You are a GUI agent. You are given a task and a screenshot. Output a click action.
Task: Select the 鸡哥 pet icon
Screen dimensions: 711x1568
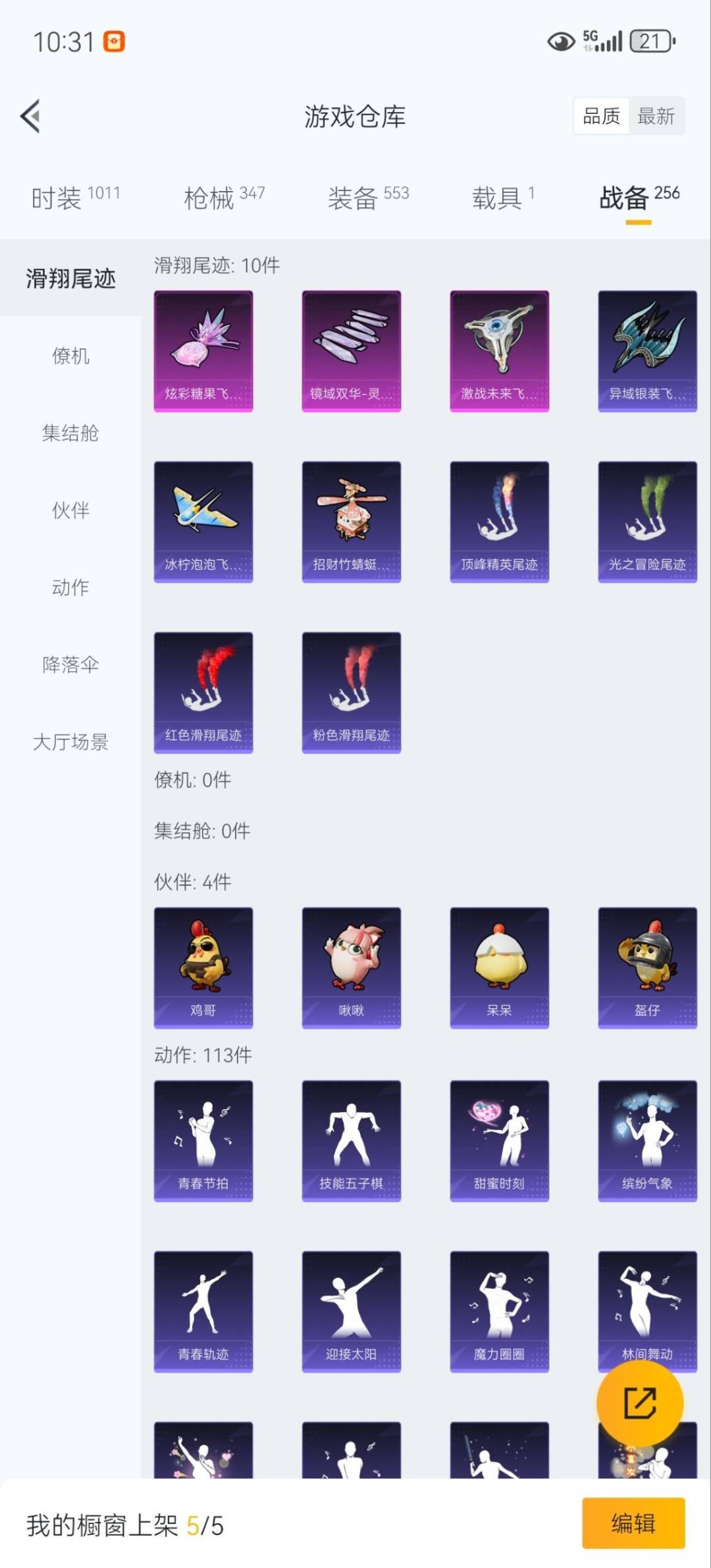click(203, 965)
